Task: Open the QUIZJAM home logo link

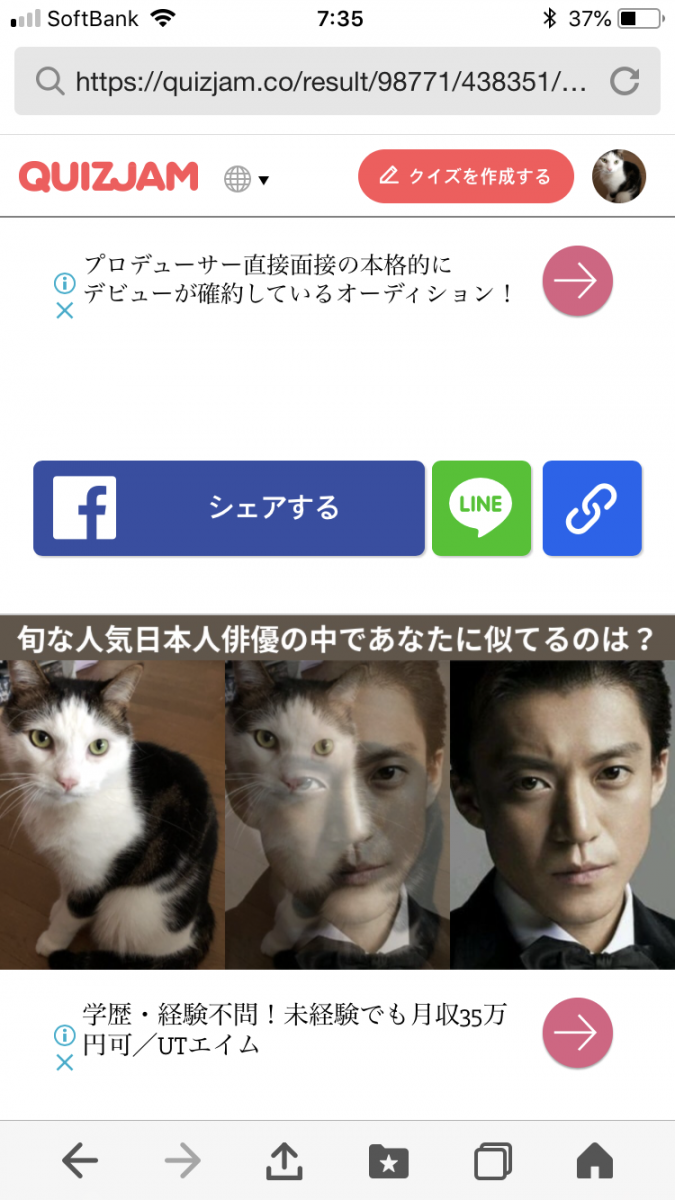Action: (x=108, y=177)
